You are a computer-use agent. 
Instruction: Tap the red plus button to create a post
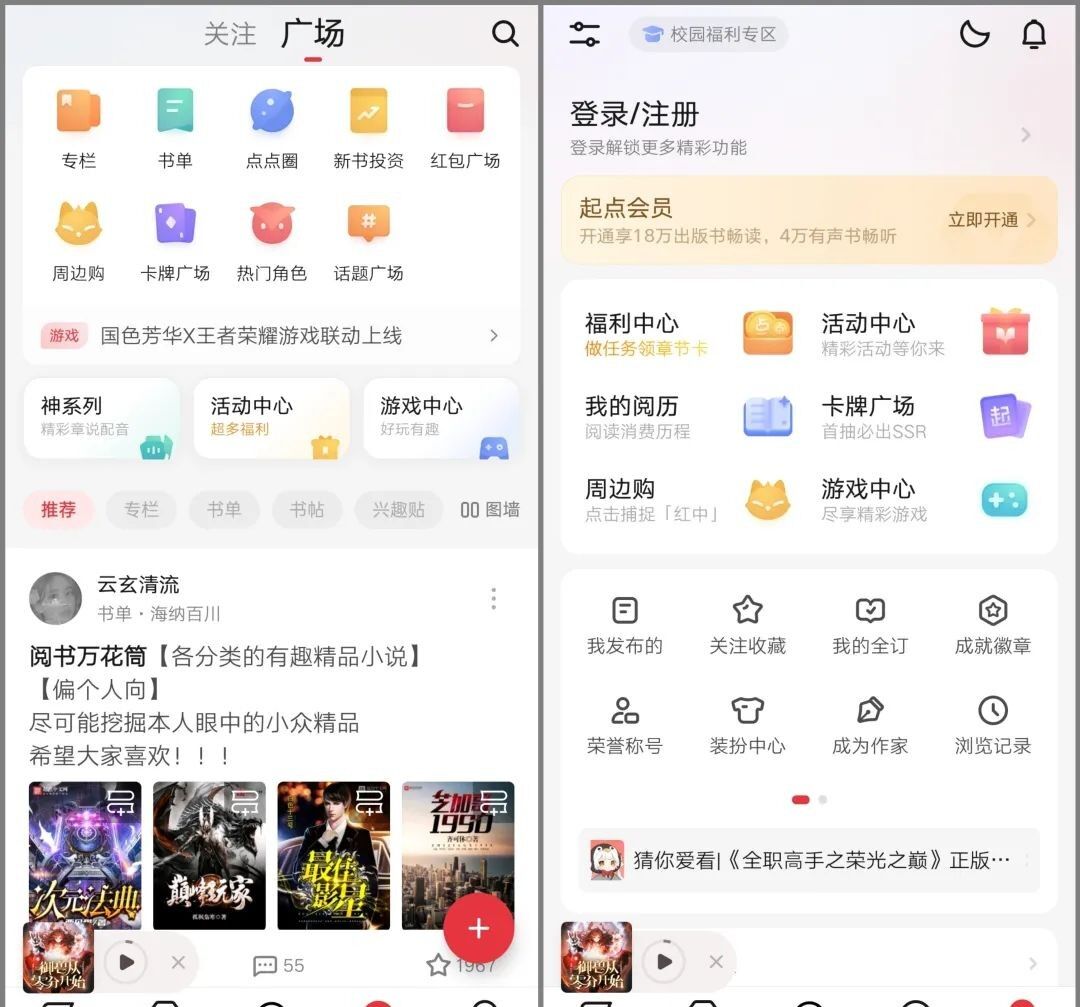478,928
